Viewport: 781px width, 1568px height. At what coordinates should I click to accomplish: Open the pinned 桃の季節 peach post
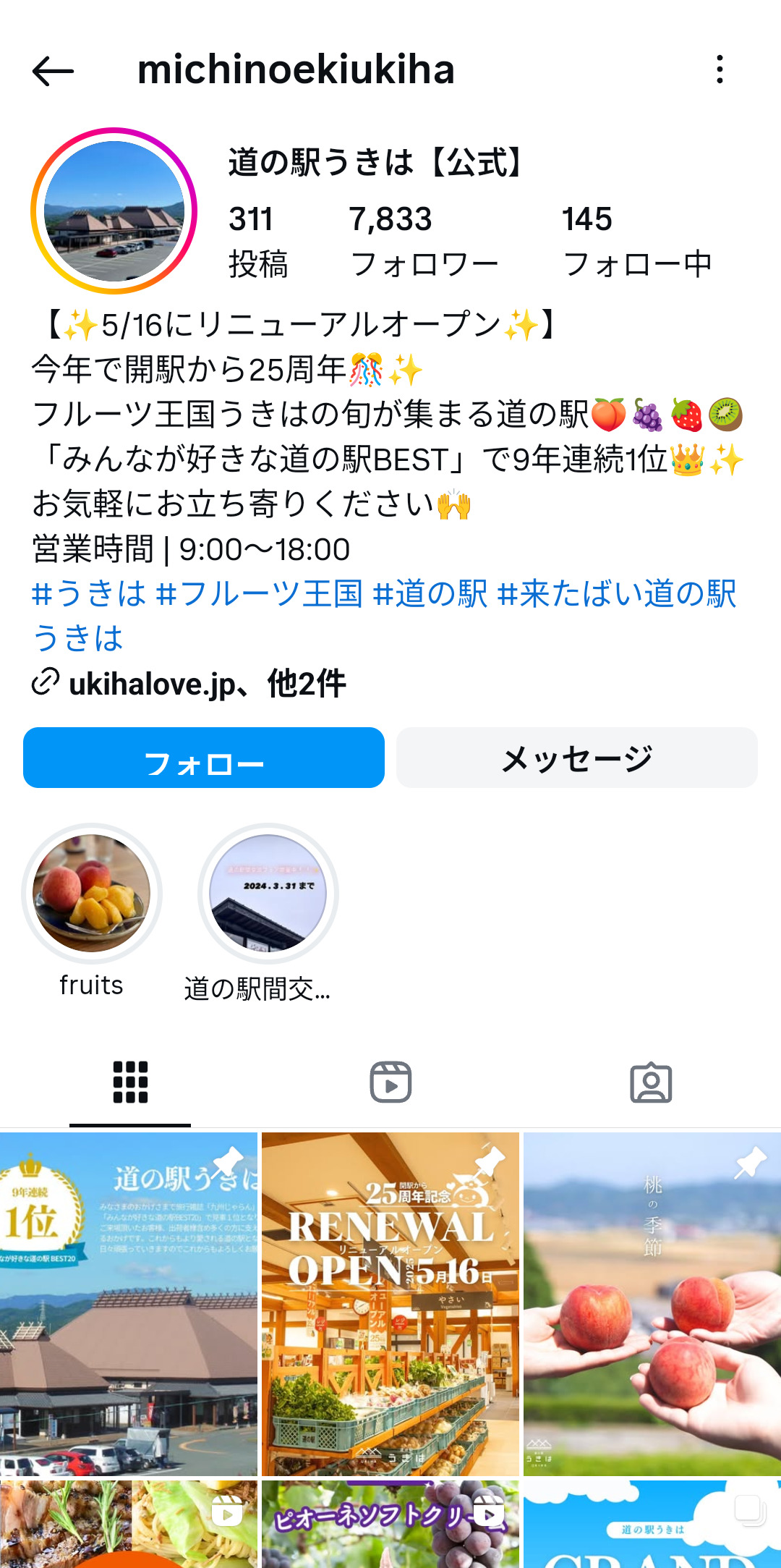tap(652, 1304)
